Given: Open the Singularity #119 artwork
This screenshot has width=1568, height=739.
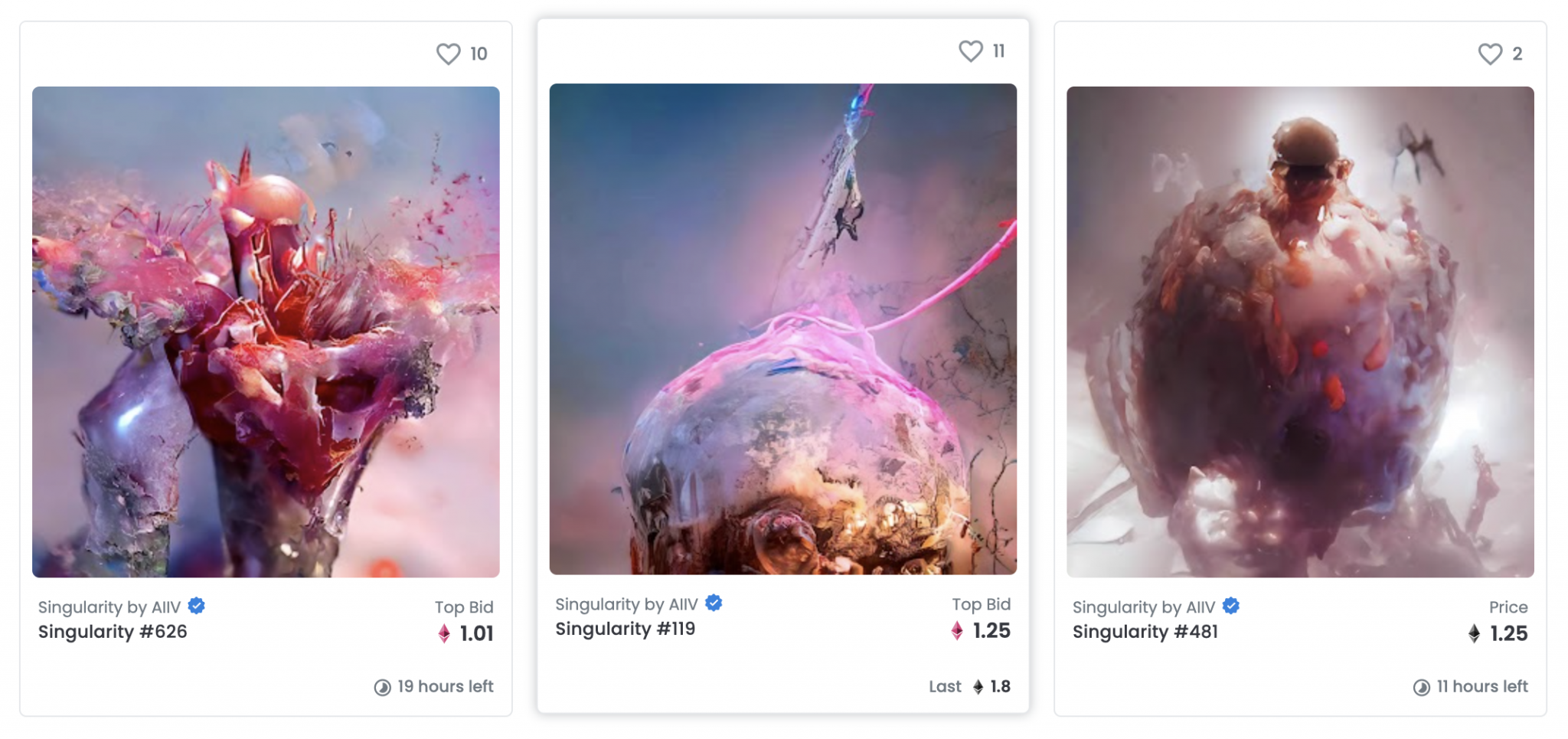Looking at the screenshot, I should point(782,329).
